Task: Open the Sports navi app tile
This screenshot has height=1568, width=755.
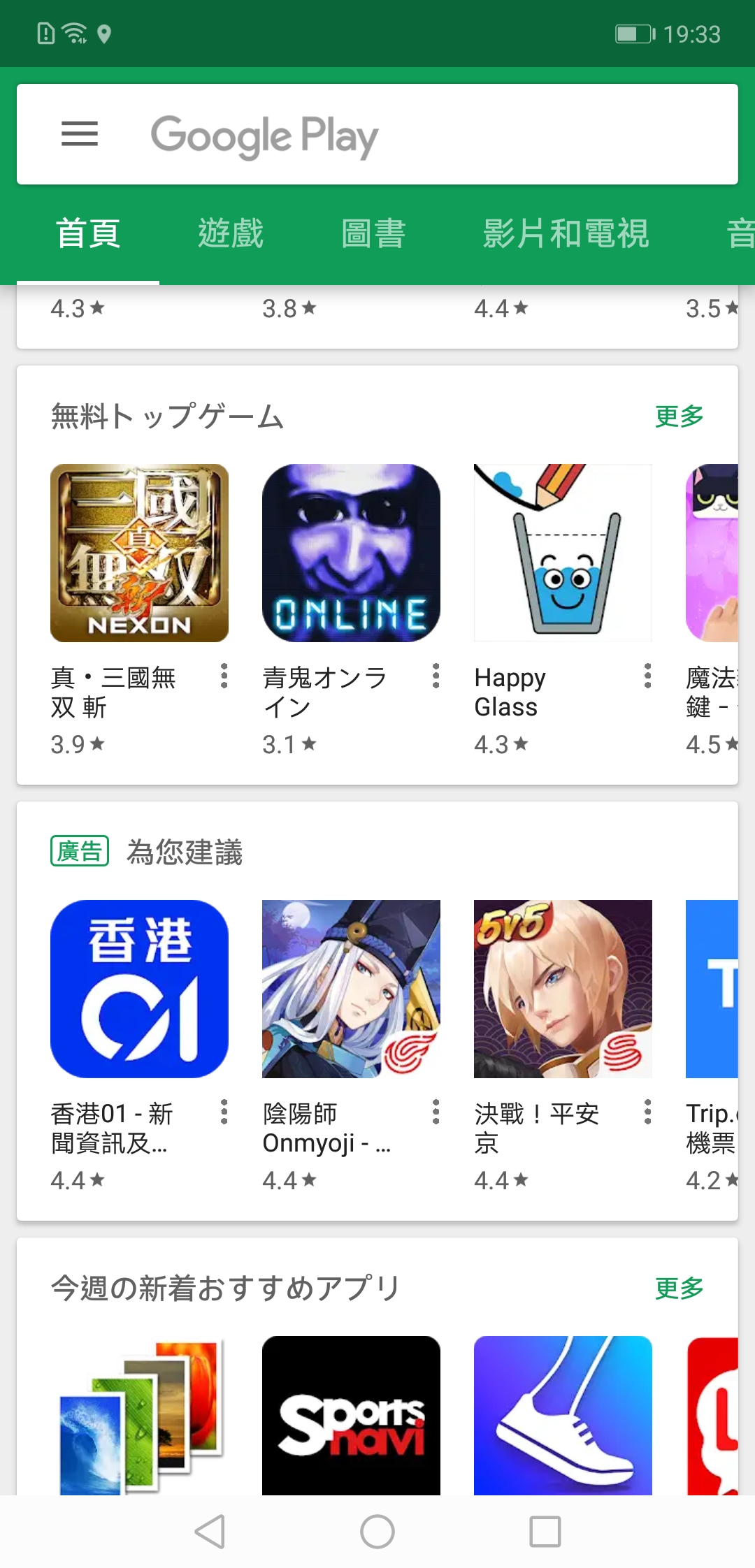Action: click(x=351, y=1416)
